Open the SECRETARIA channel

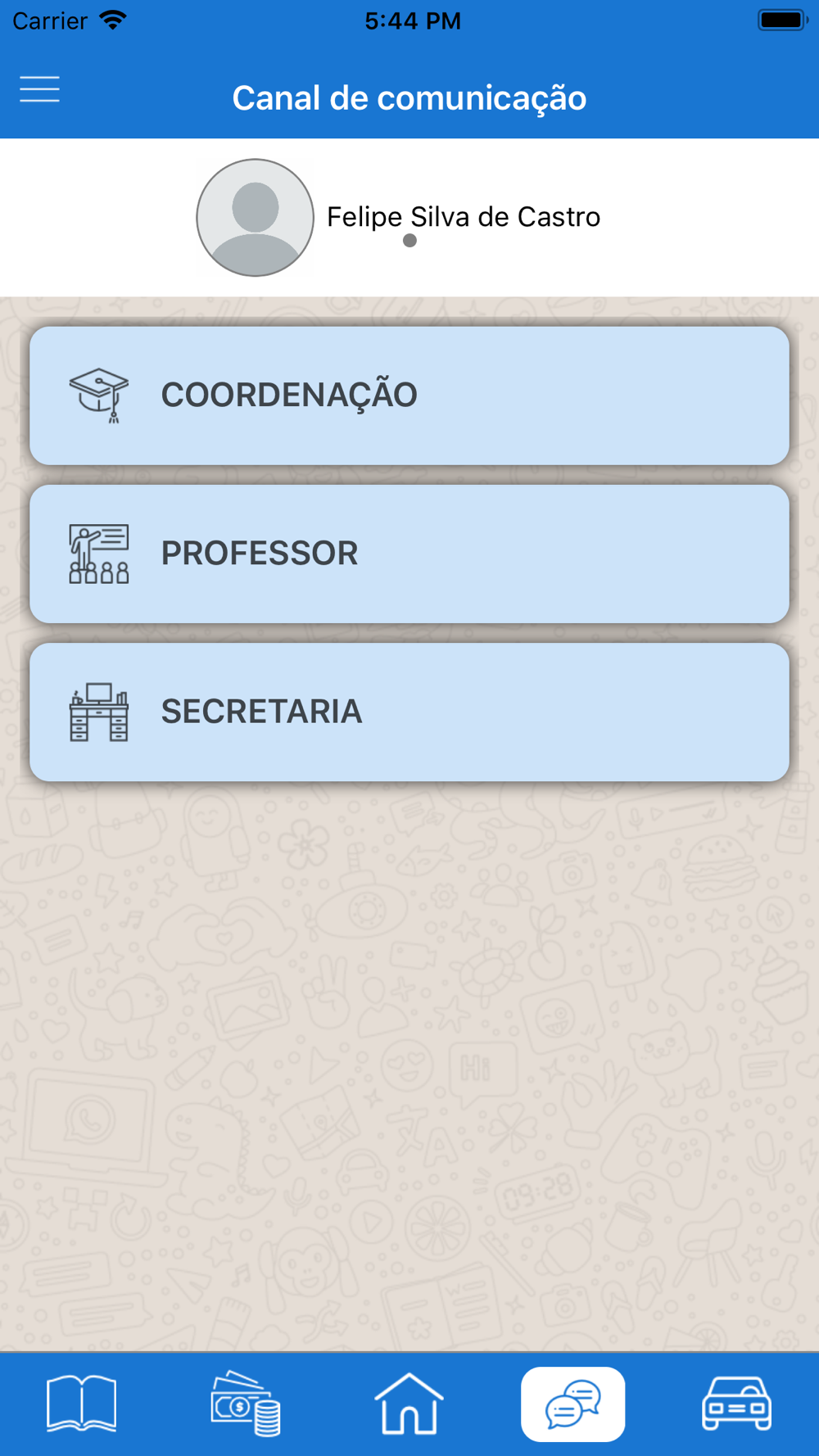pos(409,712)
